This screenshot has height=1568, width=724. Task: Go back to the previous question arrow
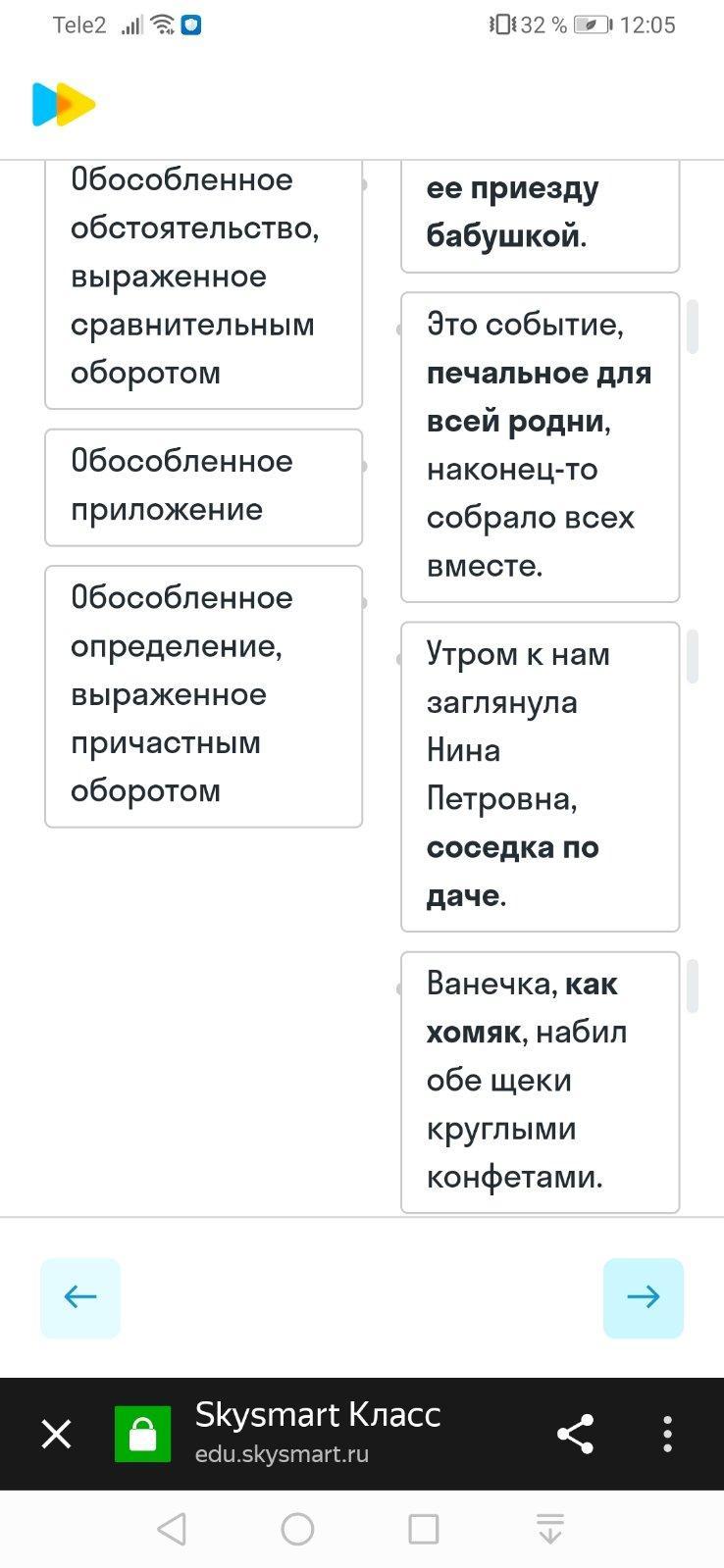pyautogui.click(x=80, y=1297)
